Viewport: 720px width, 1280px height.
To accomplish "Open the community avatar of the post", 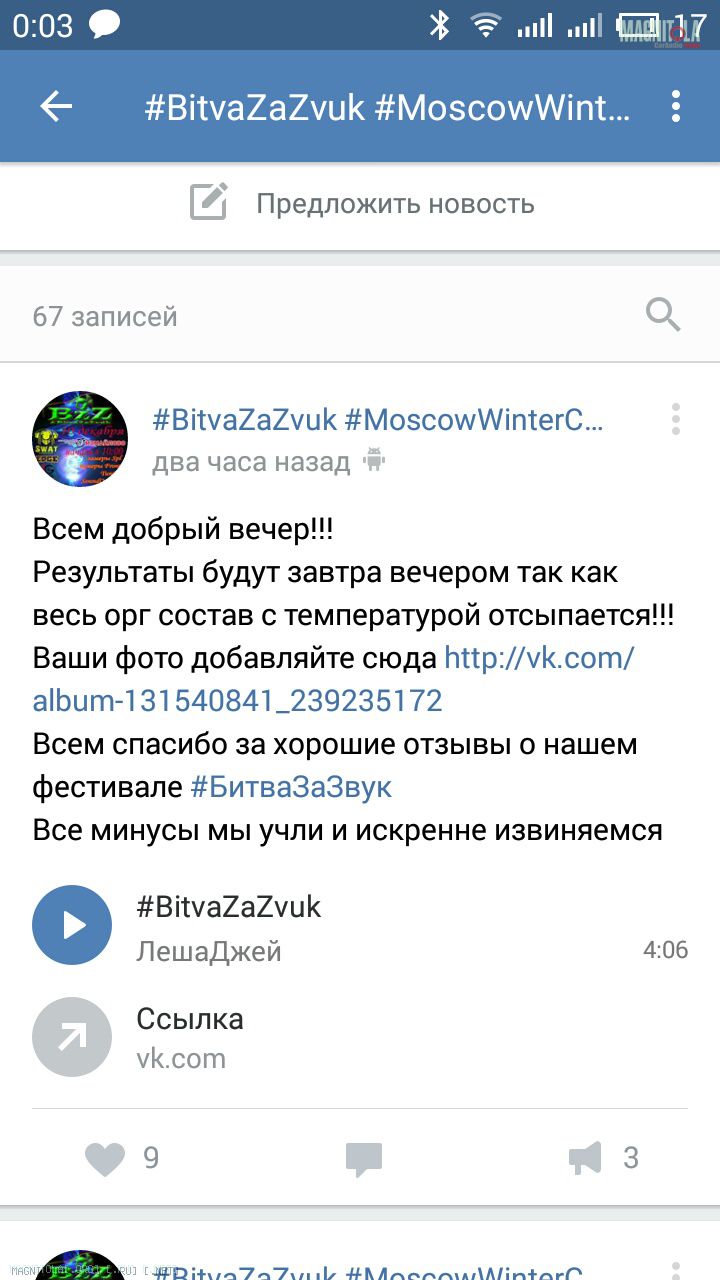I will tap(80, 439).
